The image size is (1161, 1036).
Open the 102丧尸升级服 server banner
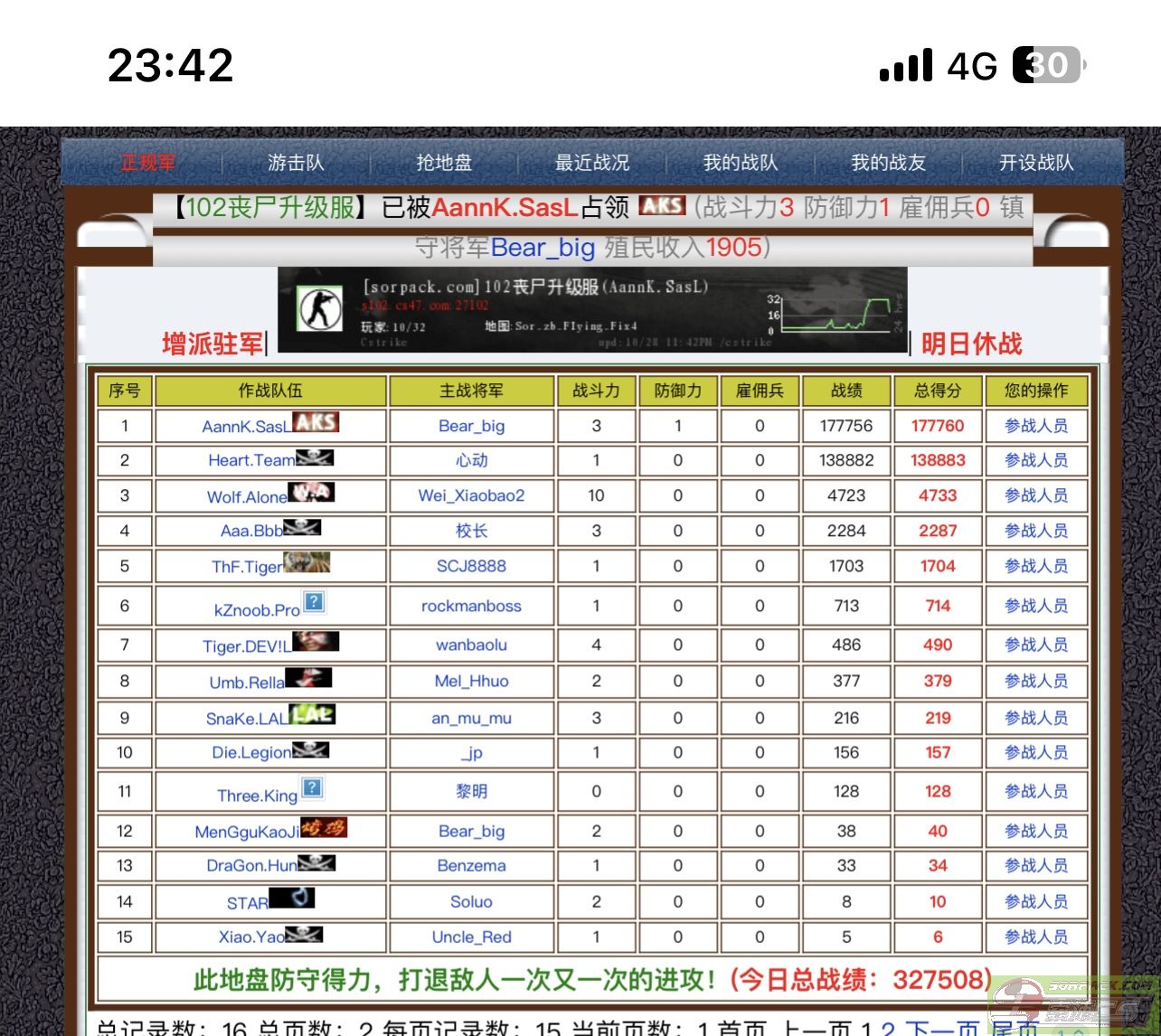point(592,309)
